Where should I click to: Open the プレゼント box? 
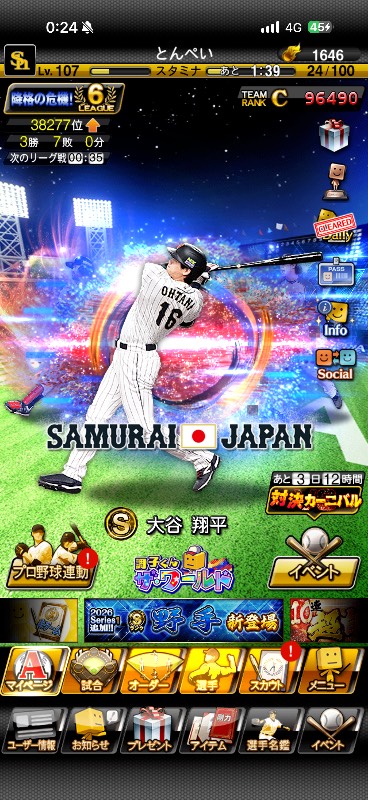151,730
